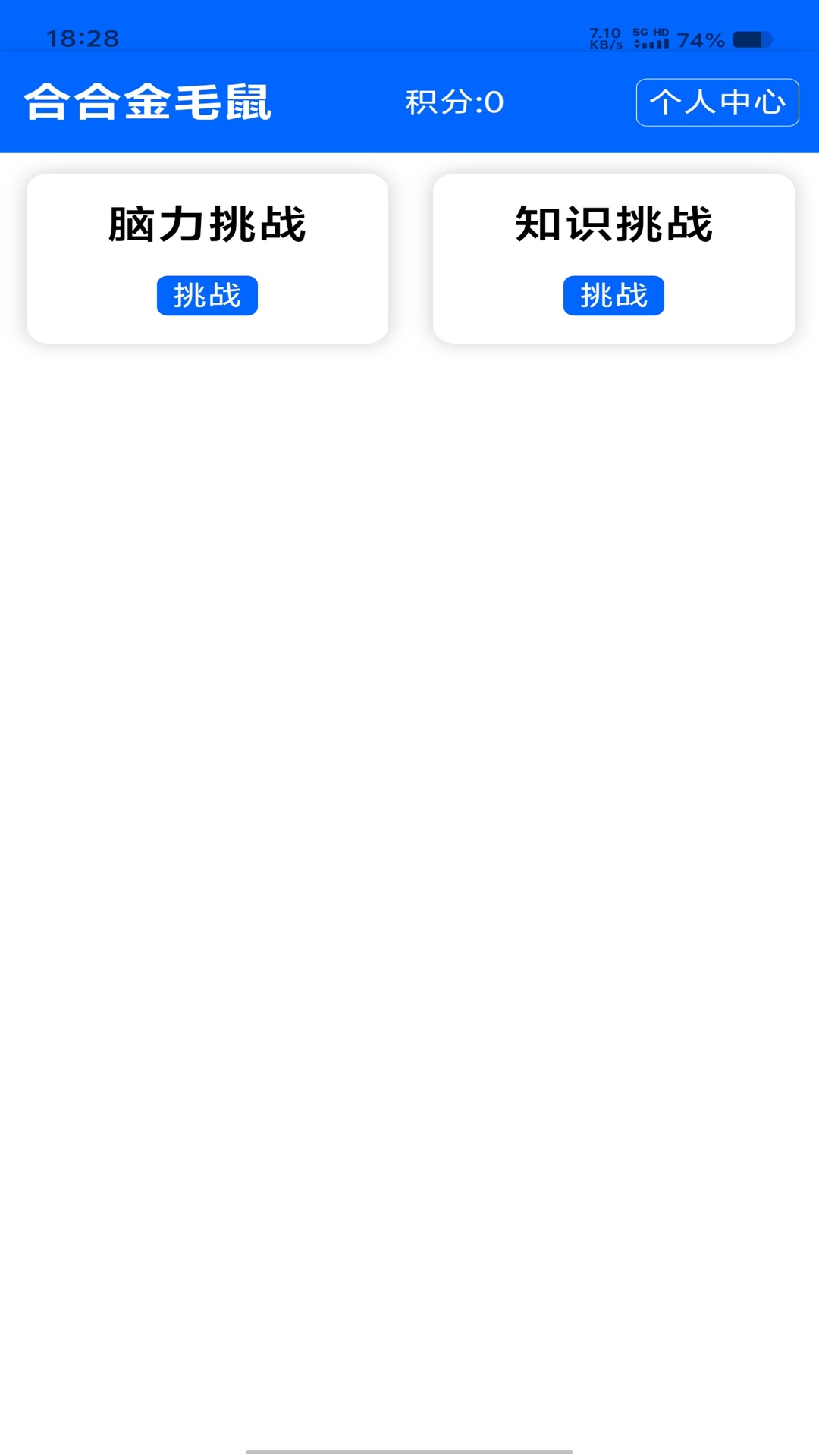Viewport: 819px width, 1456px height.
Task: Start the 知识挑战 challenge
Action: coord(613,295)
